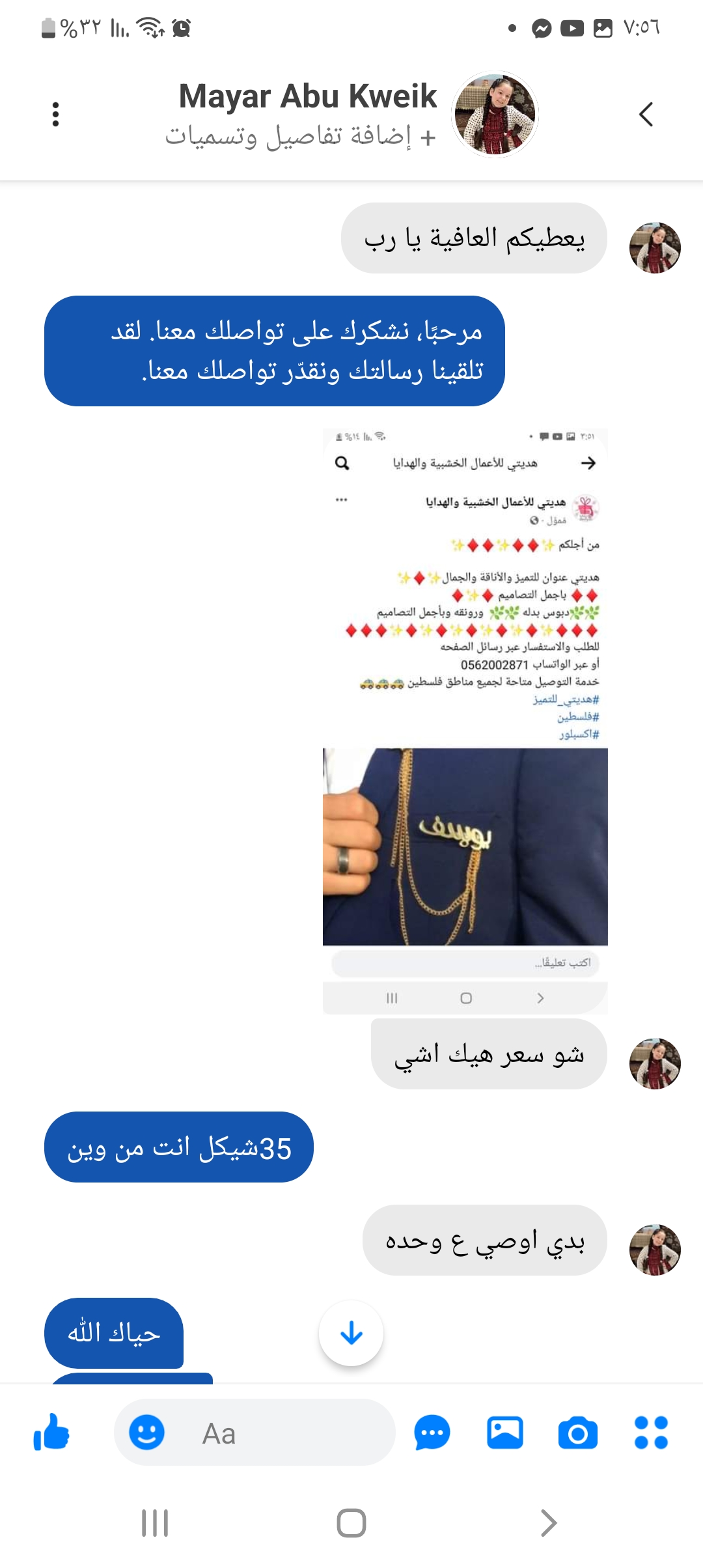Jump to latest messages with down arrow

351,1333
